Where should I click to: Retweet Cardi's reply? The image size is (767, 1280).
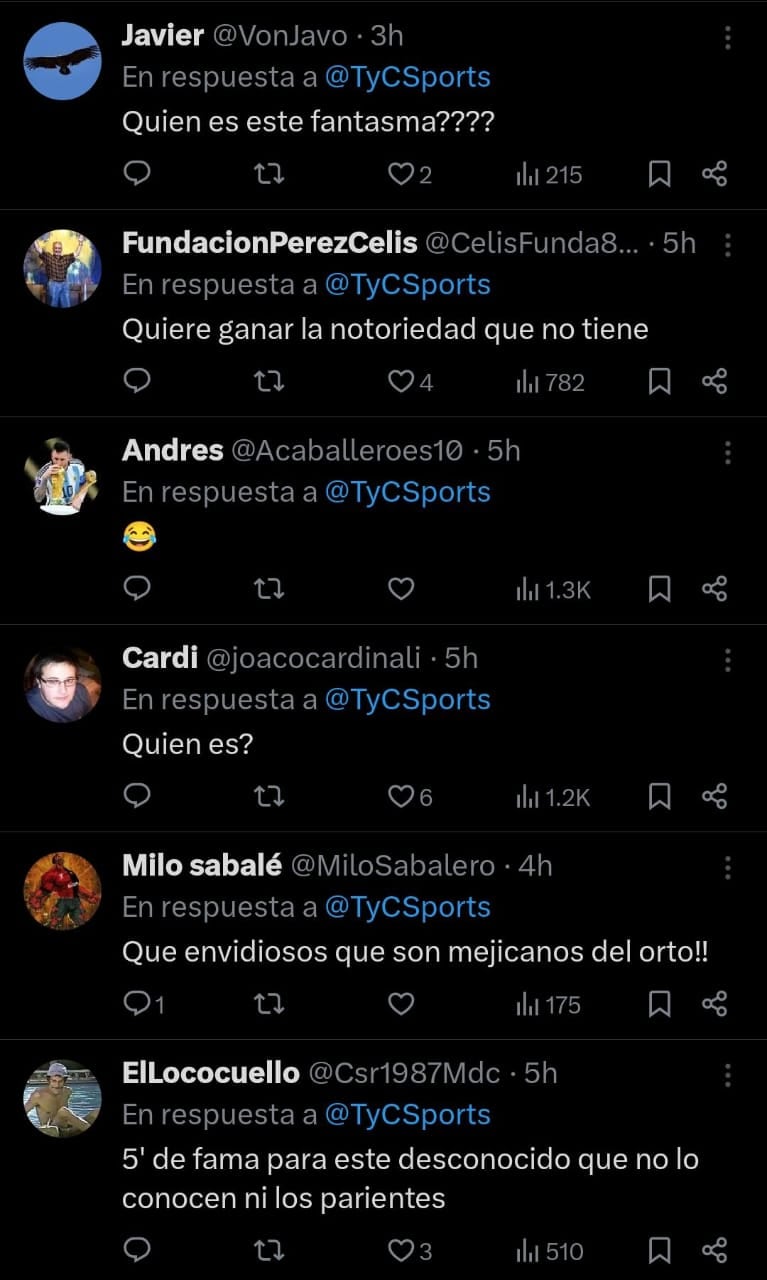[x=268, y=796]
